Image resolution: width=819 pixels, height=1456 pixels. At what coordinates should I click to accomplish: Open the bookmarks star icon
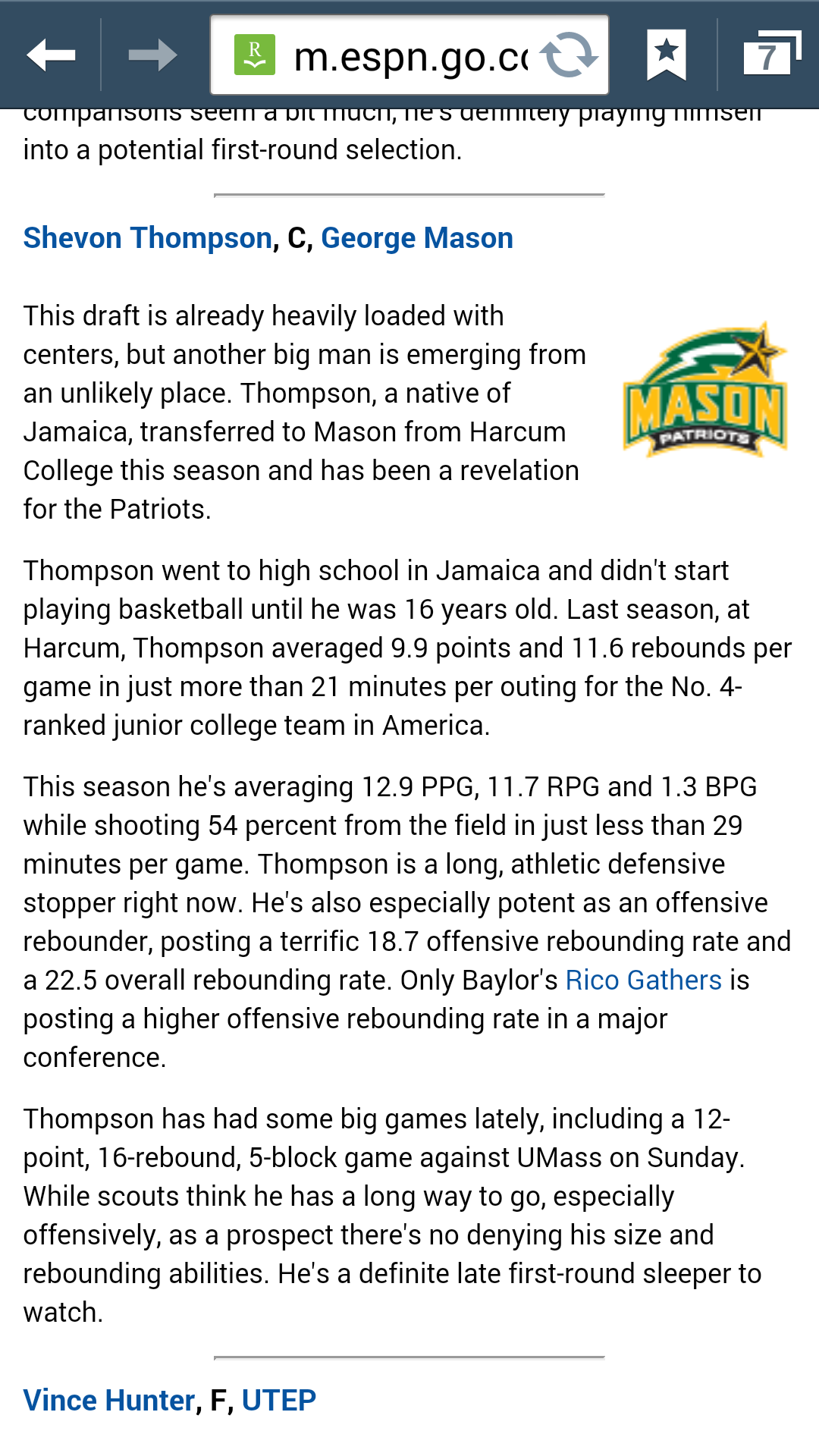click(x=666, y=55)
